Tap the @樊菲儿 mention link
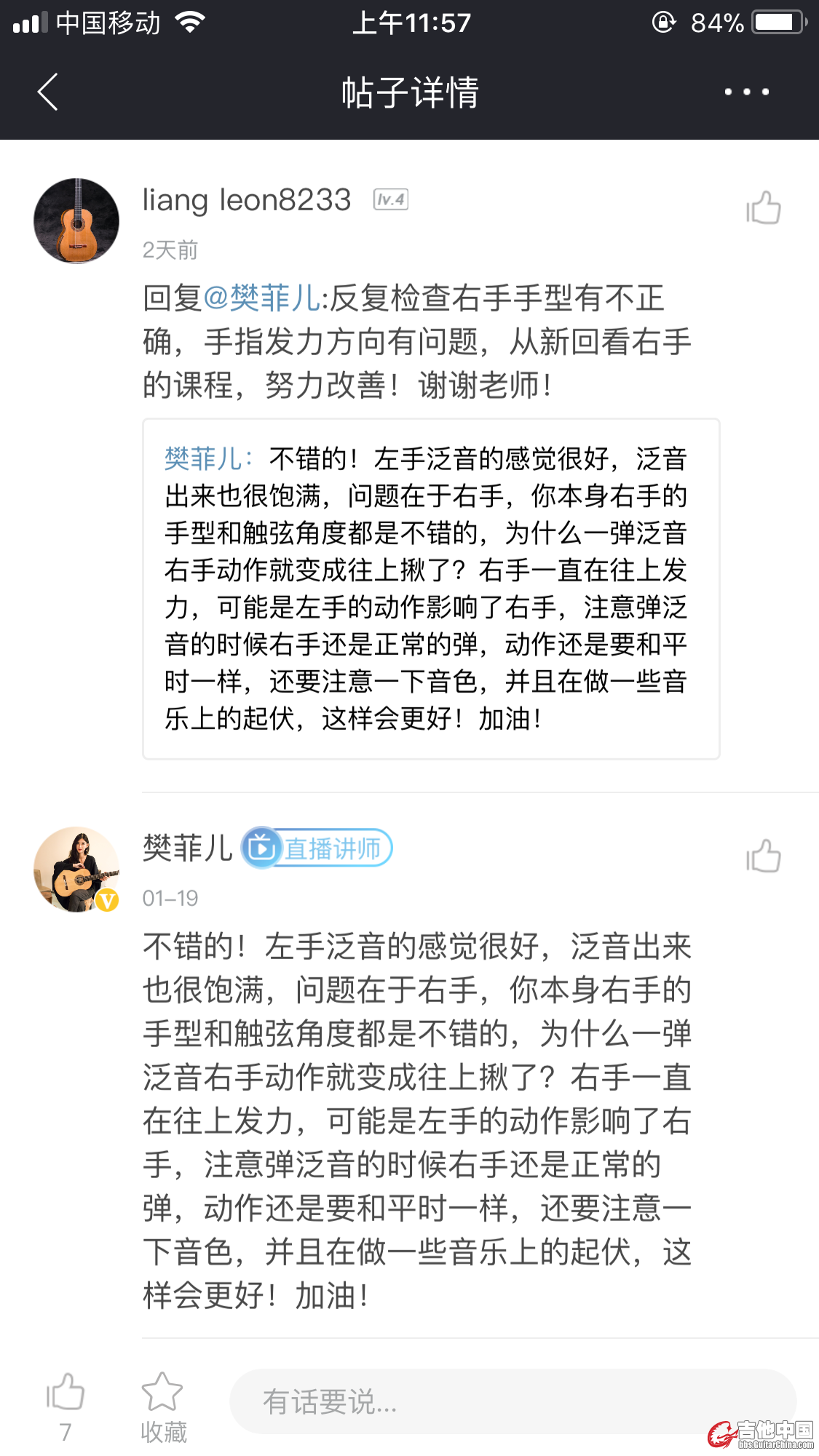This screenshot has height=1456, width=819. (262, 298)
